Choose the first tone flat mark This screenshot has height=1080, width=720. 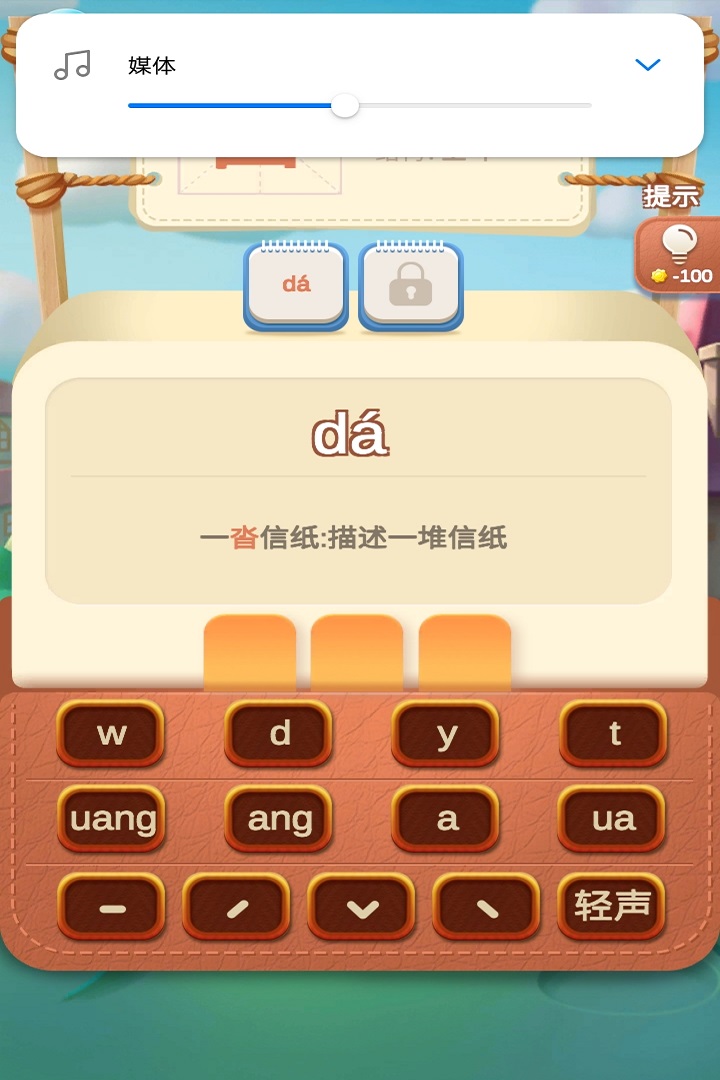(x=111, y=907)
